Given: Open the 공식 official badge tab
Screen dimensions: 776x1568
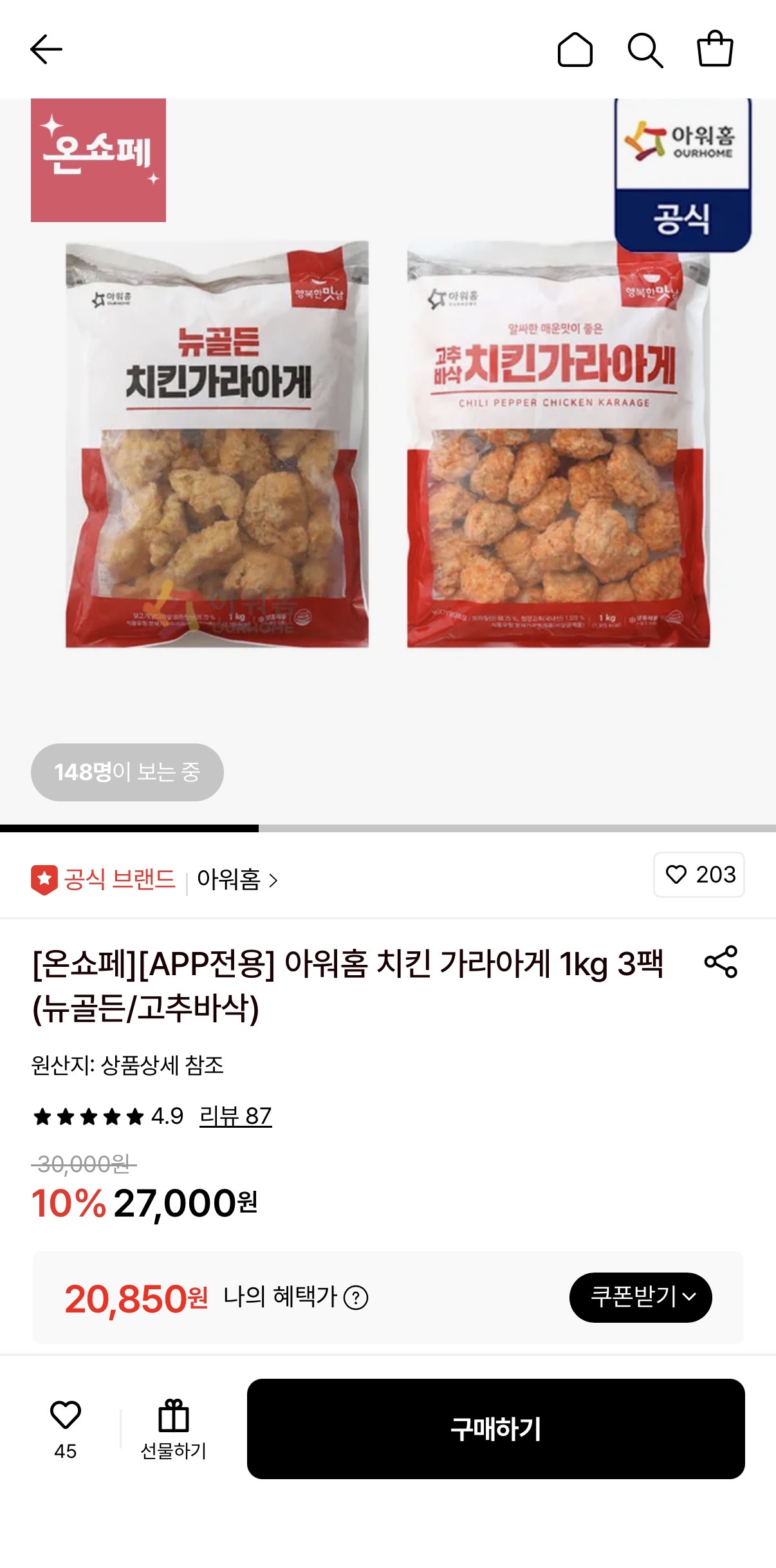Looking at the screenshot, I should [681, 218].
